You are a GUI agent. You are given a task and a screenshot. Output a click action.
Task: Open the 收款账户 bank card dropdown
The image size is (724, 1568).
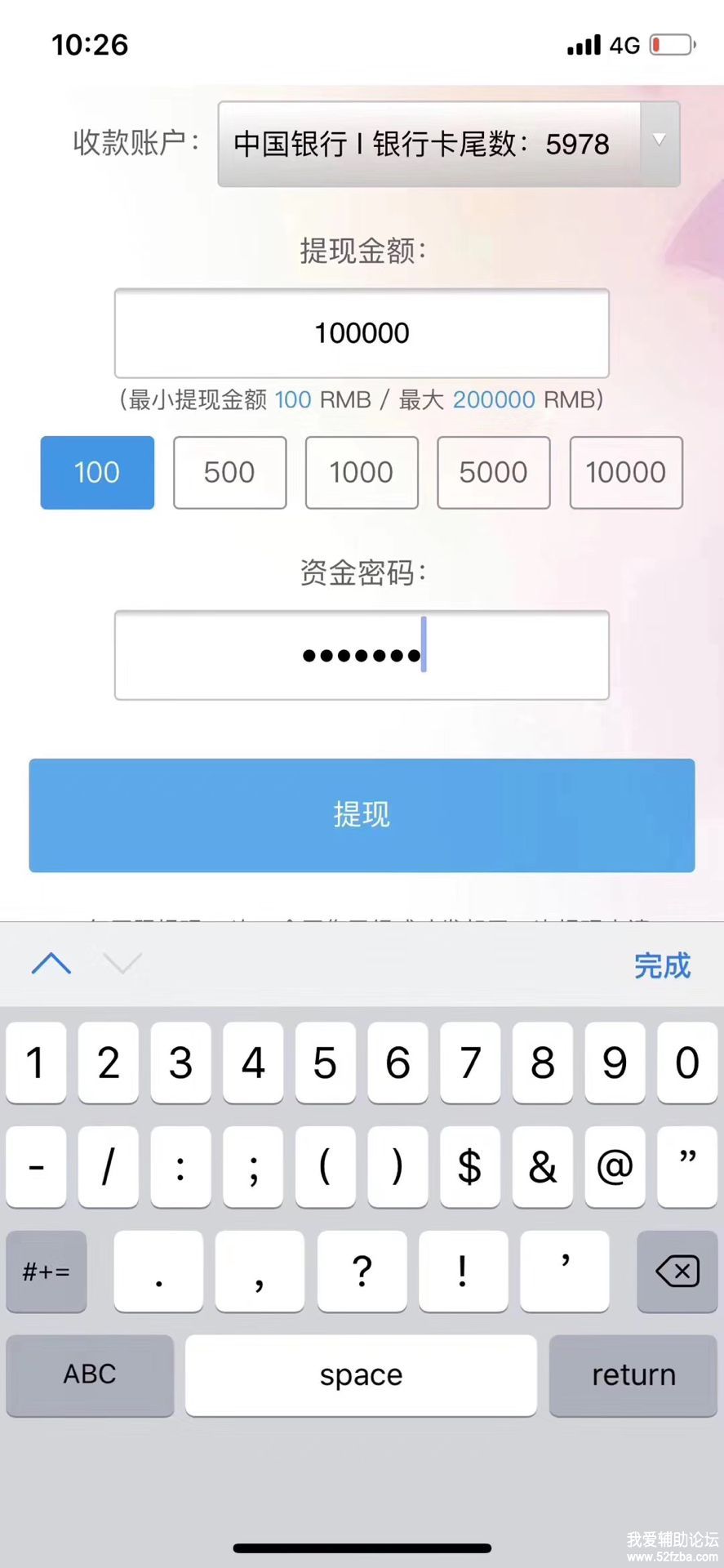pos(448,145)
